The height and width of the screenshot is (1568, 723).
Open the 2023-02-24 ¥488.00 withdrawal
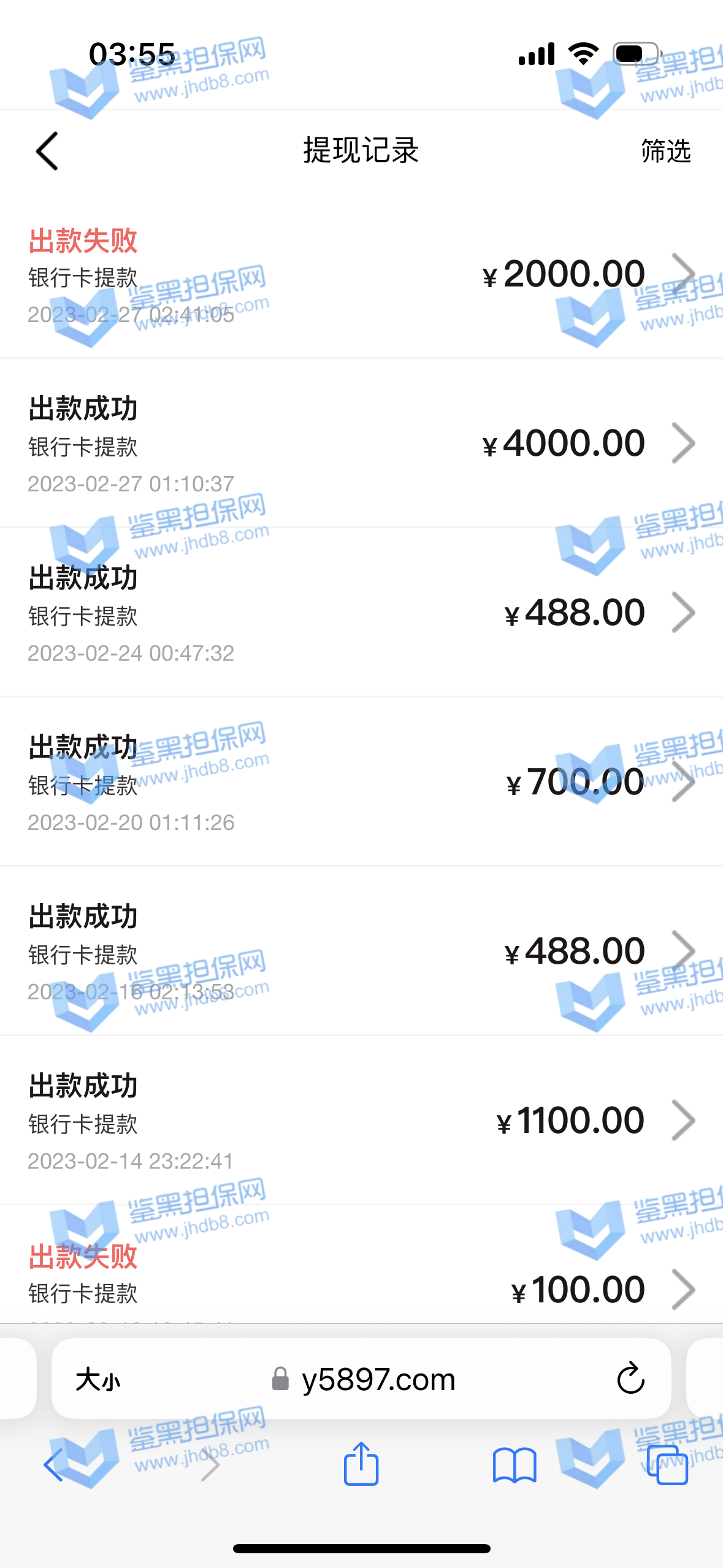pos(361,613)
